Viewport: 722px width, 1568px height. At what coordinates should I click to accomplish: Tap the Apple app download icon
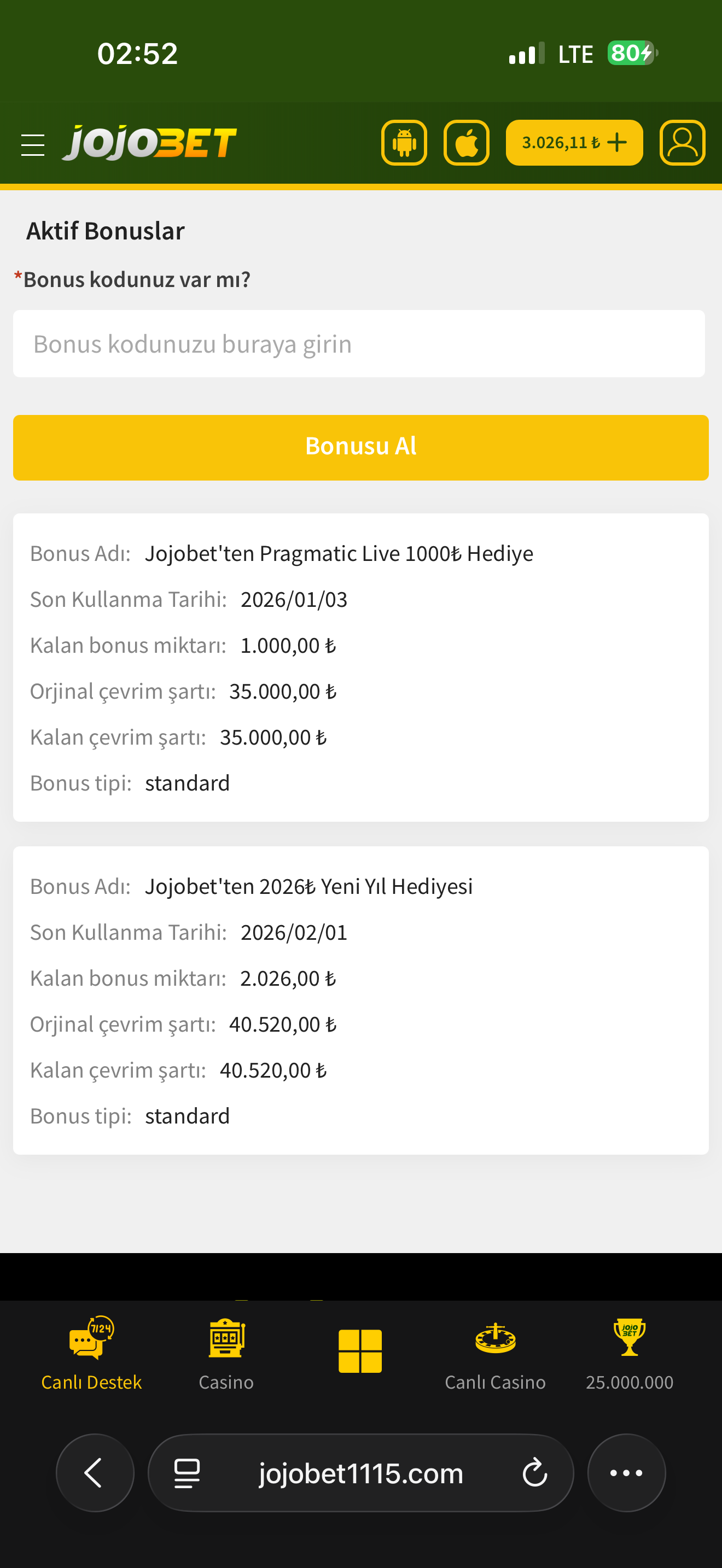pos(467,143)
